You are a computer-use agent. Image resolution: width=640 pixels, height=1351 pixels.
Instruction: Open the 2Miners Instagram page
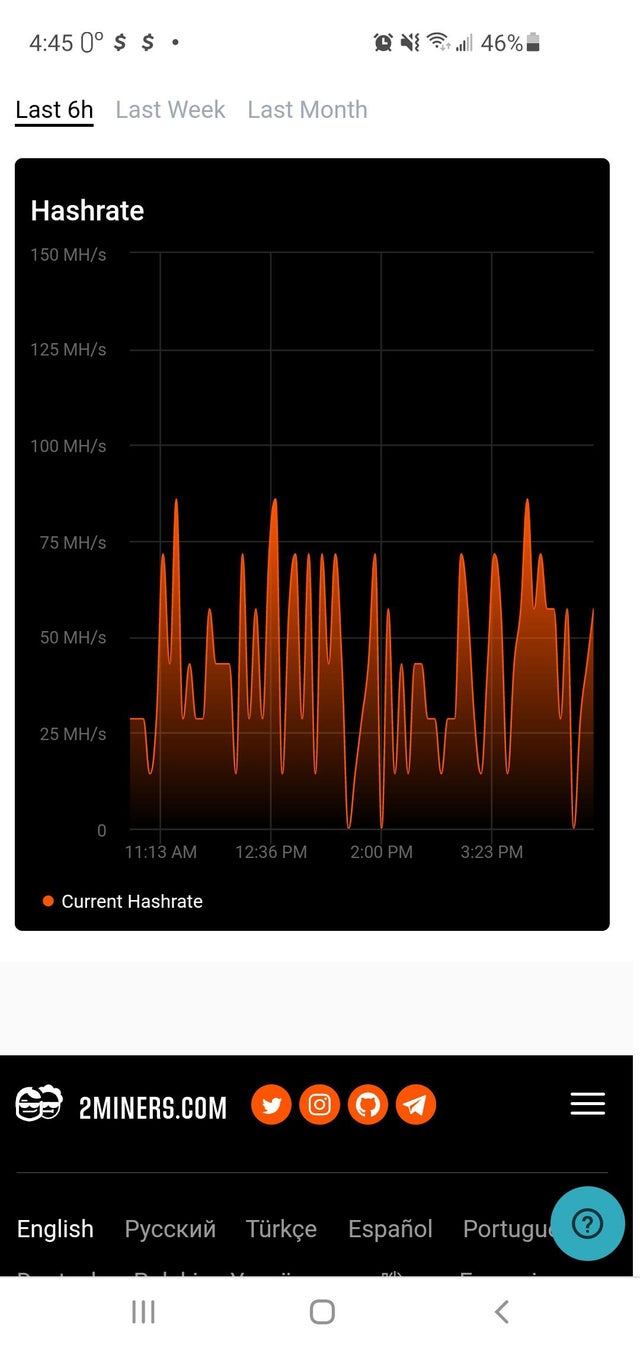point(319,1105)
